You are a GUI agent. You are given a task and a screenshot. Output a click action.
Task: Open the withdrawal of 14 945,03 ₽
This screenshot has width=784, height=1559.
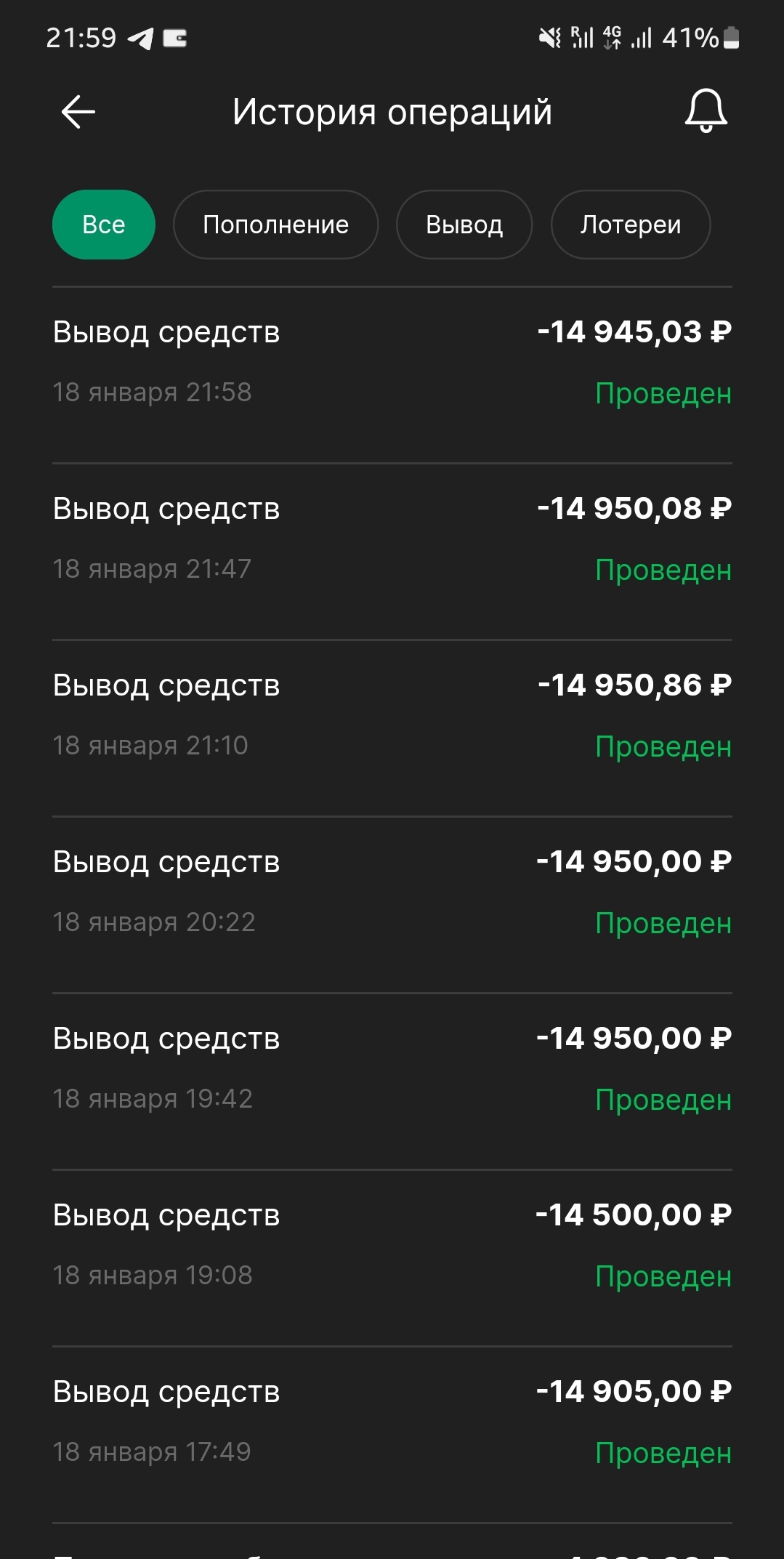coord(392,375)
